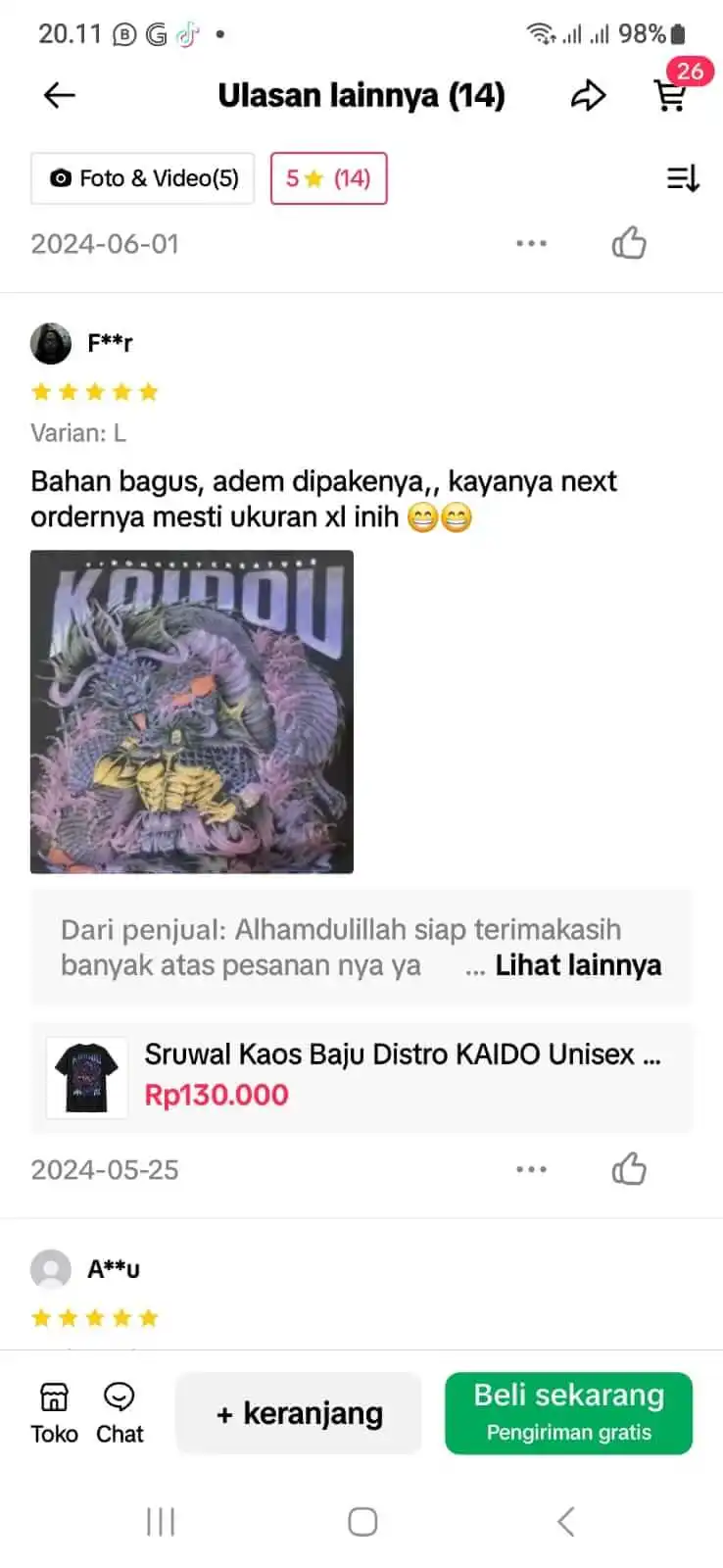Open more options for the 2024-06-01 review

click(531, 242)
